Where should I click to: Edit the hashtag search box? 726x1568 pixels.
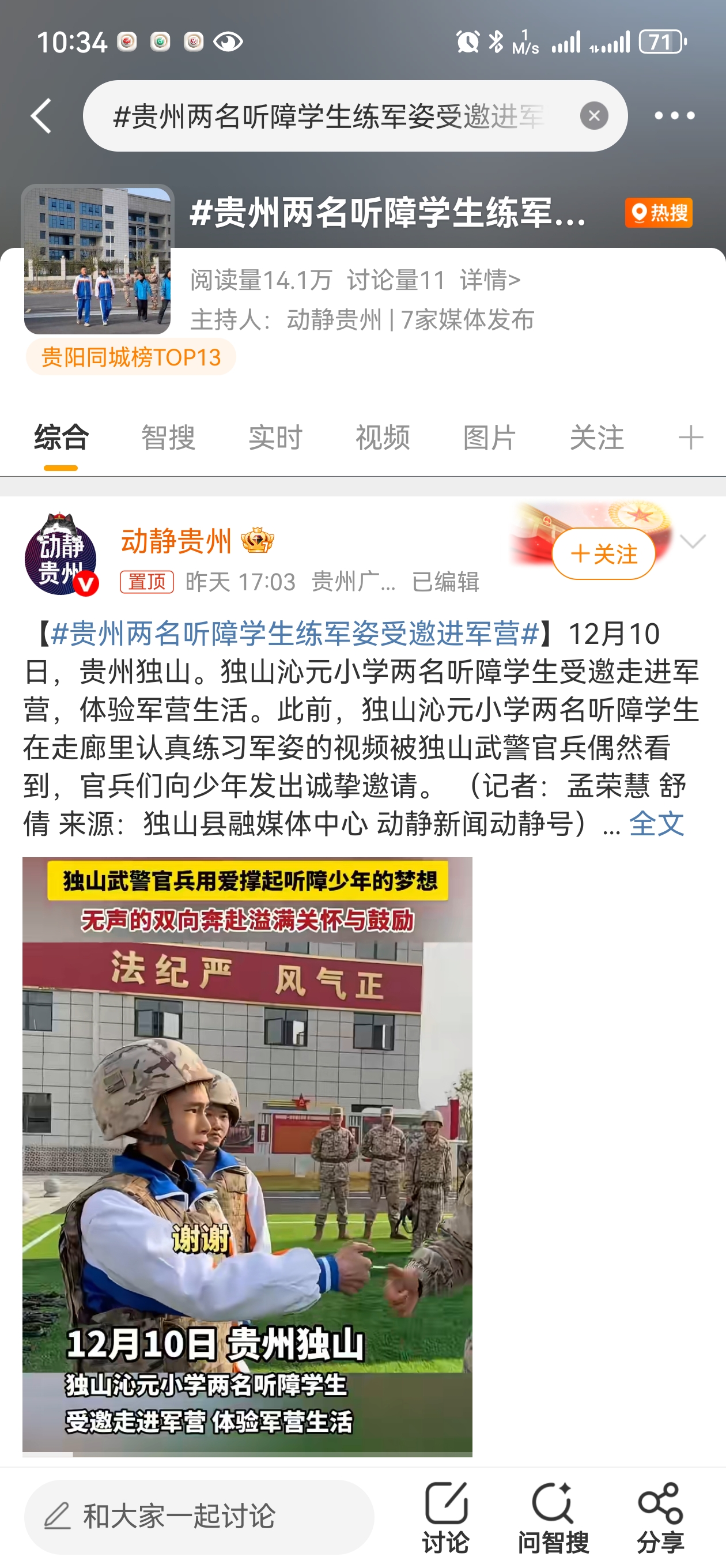point(328,116)
